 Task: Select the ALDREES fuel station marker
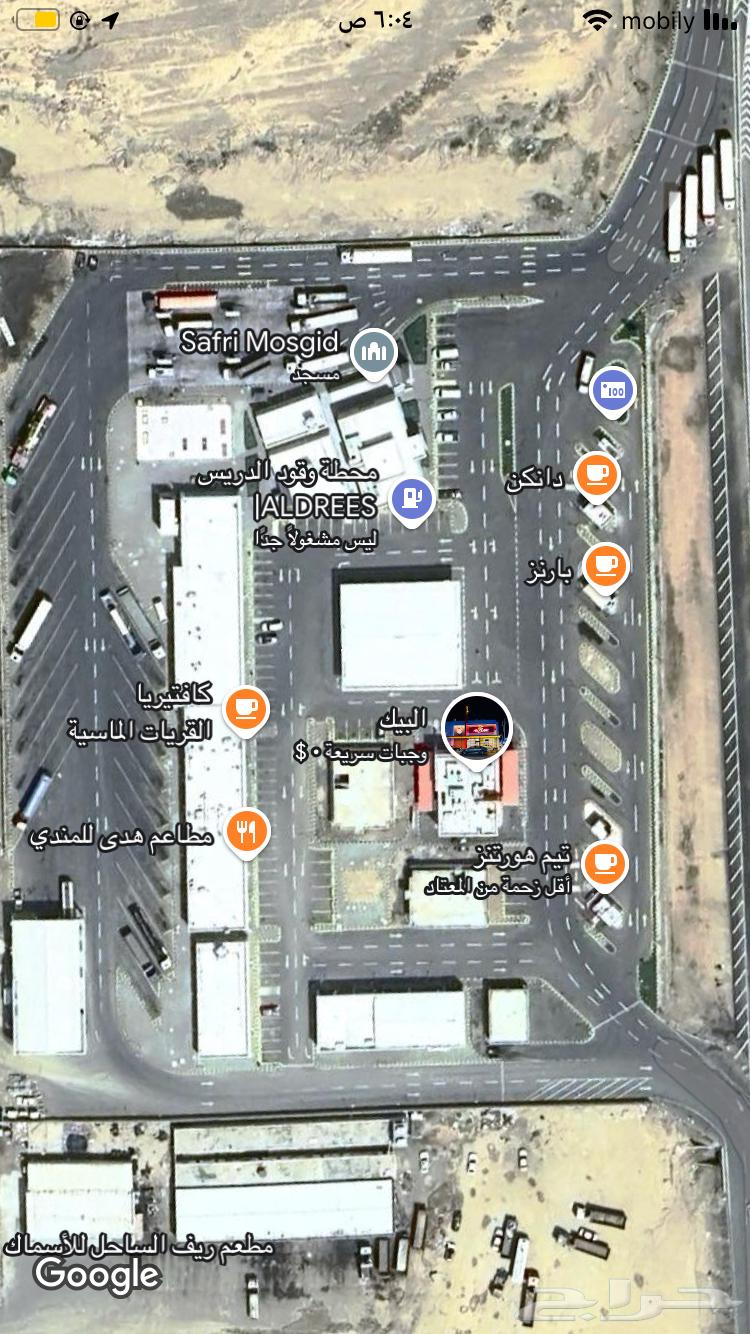coord(411,497)
